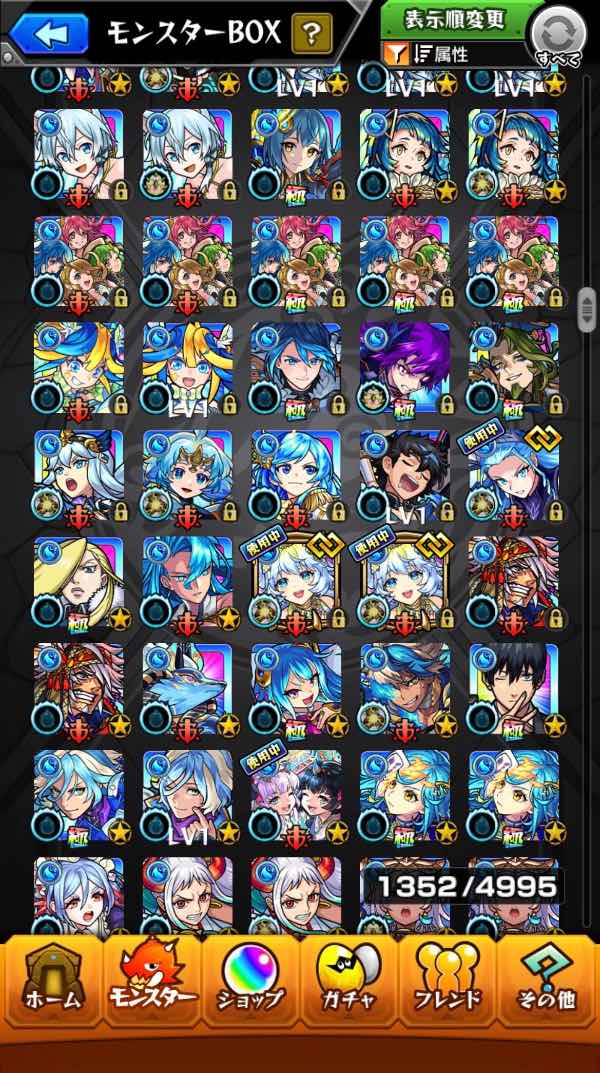This screenshot has height=1073, width=600.
Task: Open the question mark help button
Action: pyautogui.click(x=311, y=33)
